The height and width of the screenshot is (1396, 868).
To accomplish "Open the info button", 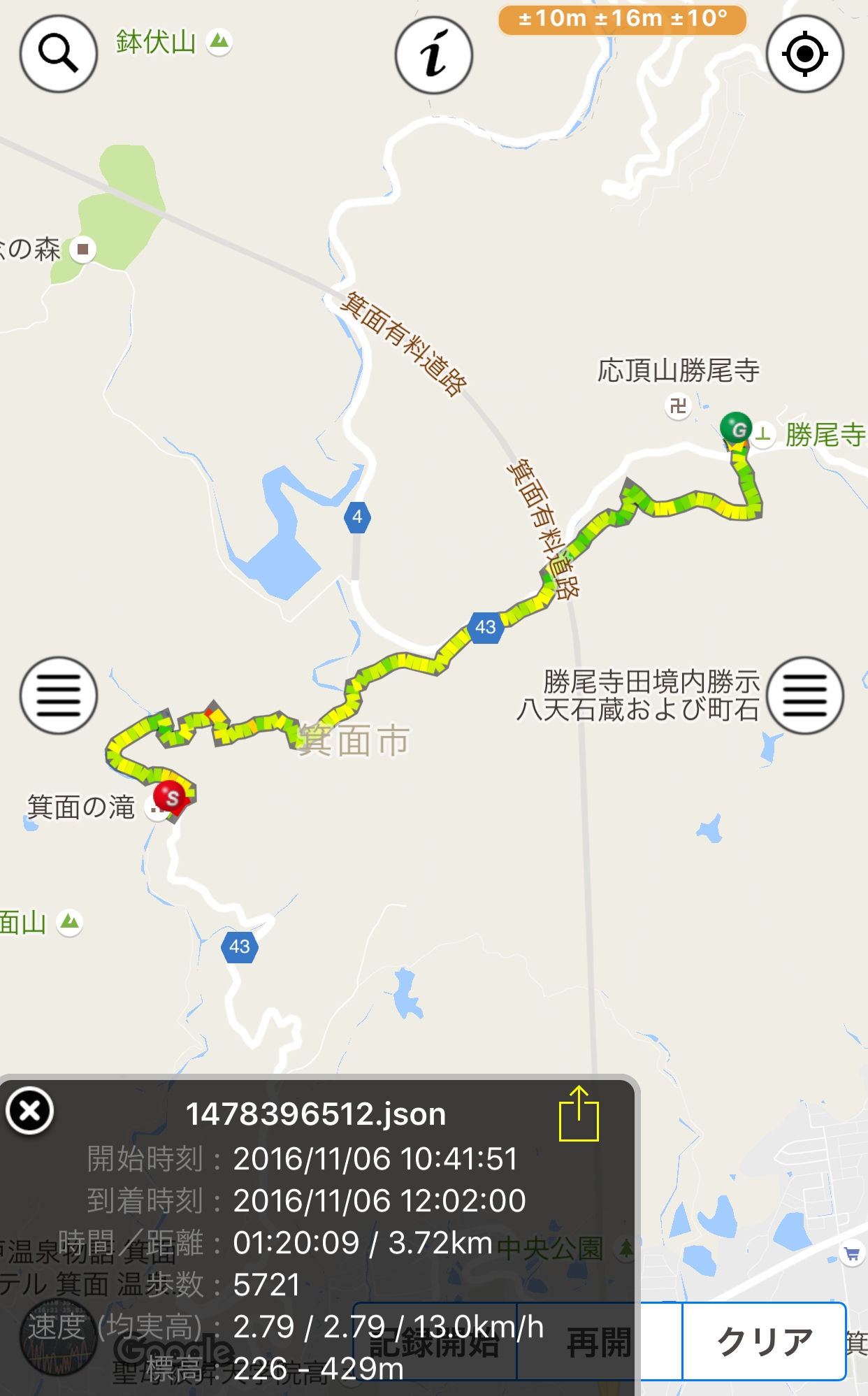I will pyautogui.click(x=434, y=55).
